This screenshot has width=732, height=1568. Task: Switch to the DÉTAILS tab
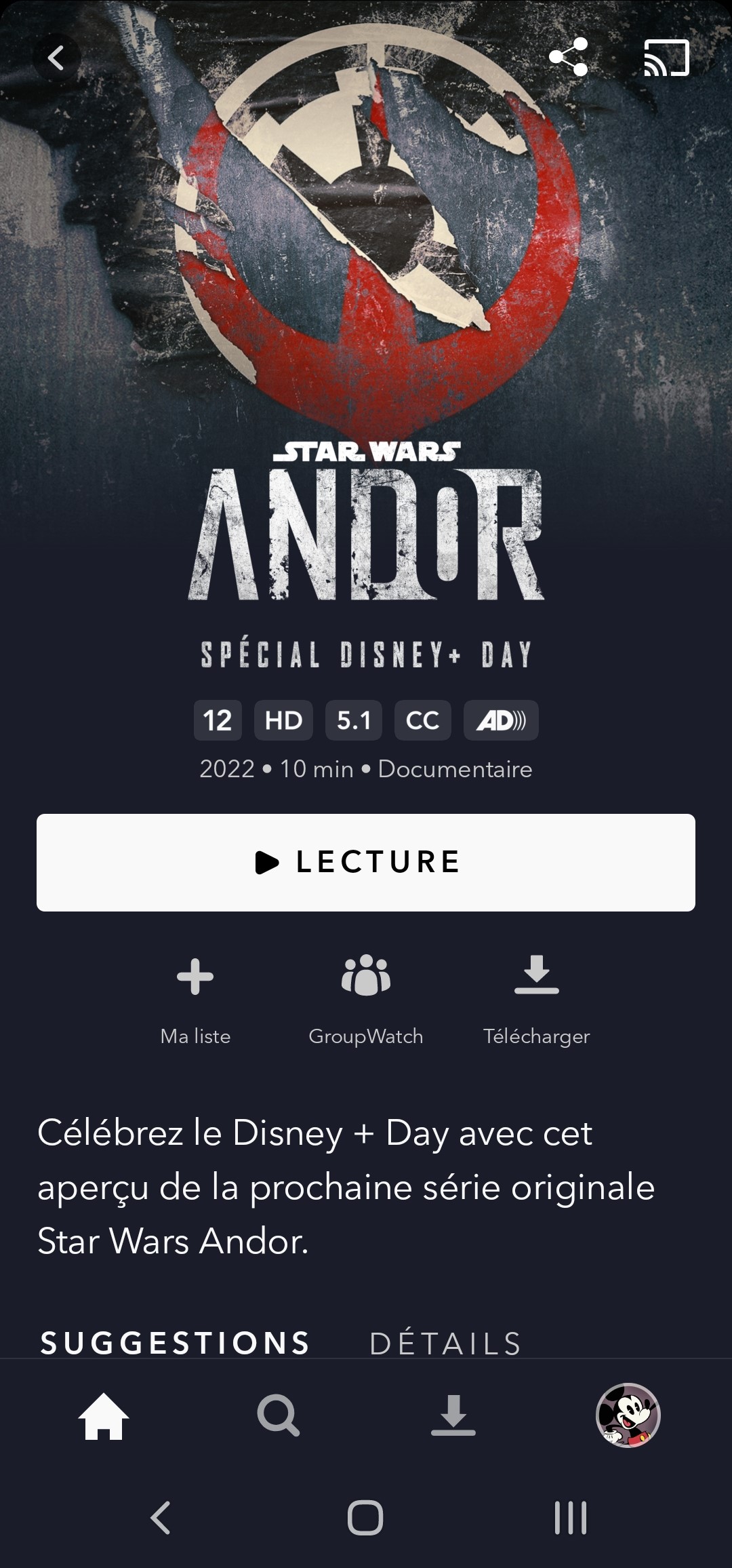point(446,1344)
